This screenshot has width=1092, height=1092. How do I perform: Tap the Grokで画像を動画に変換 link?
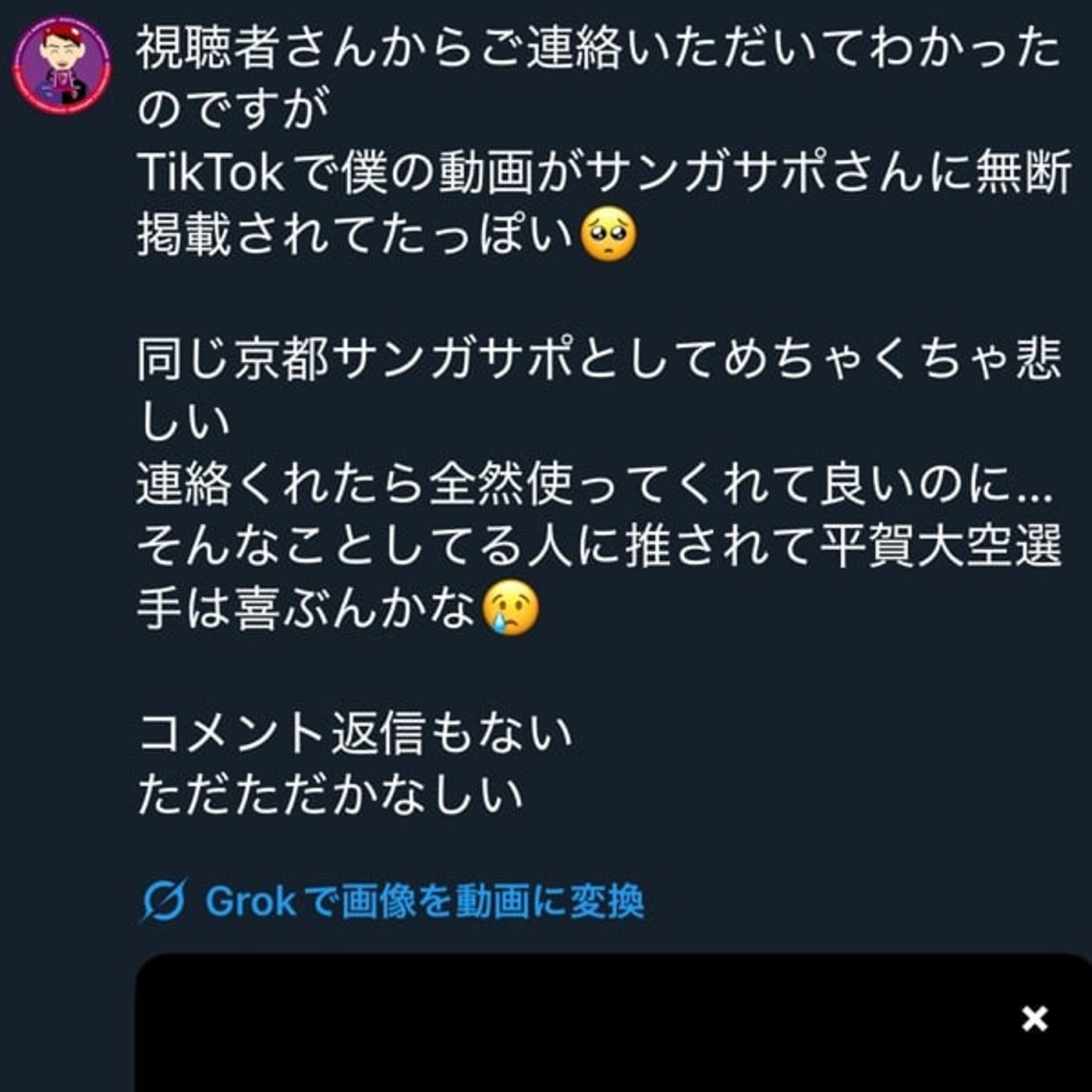coord(394,902)
